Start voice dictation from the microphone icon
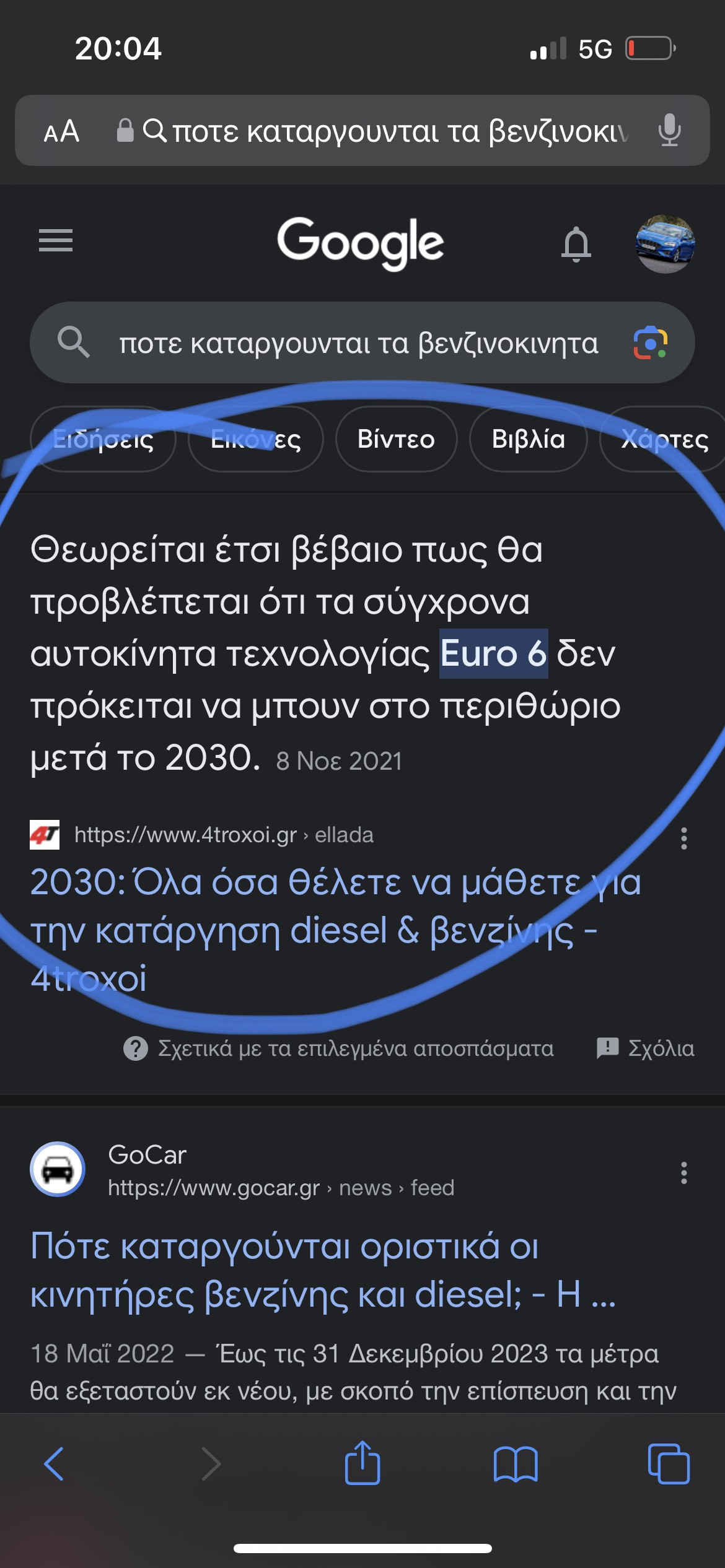This screenshot has height=1568, width=725. (x=669, y=131)
